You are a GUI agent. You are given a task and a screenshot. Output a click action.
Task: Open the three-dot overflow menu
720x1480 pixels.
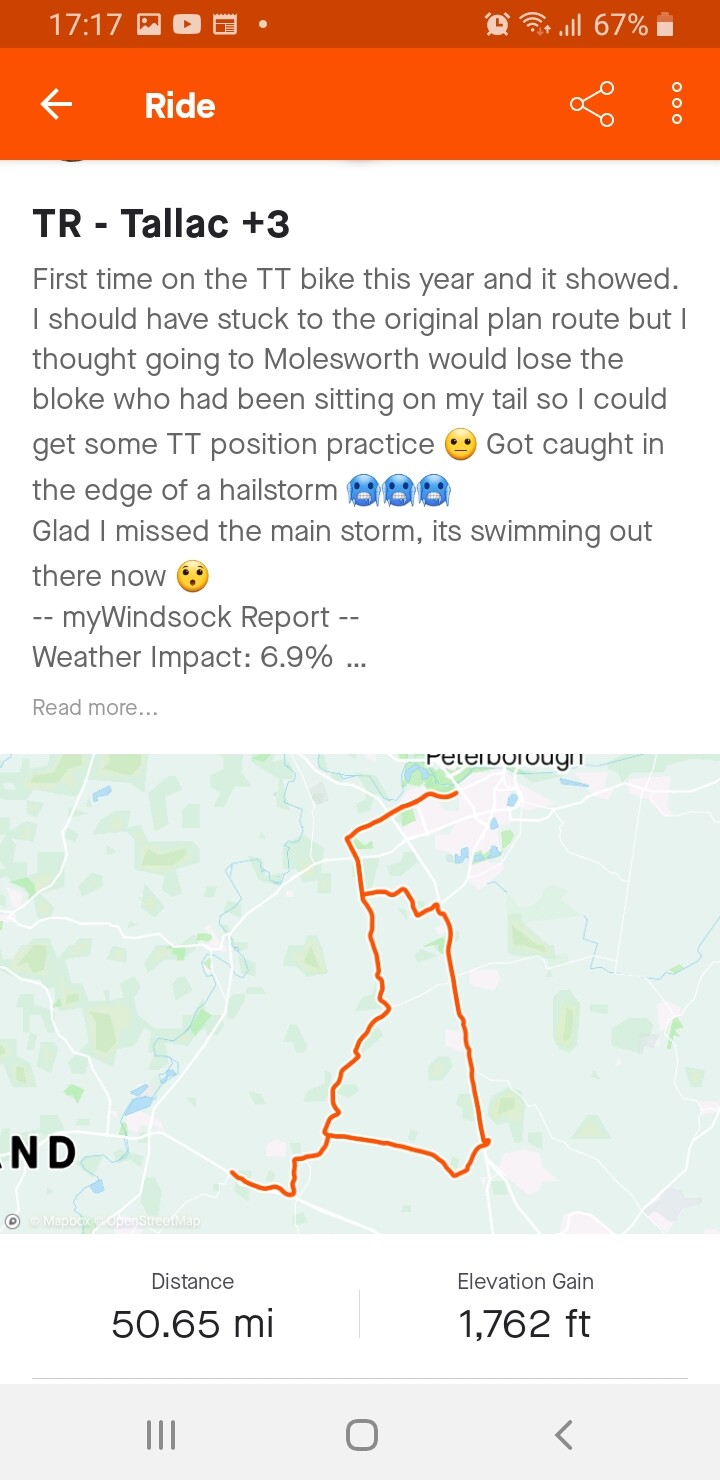(677, 104)
